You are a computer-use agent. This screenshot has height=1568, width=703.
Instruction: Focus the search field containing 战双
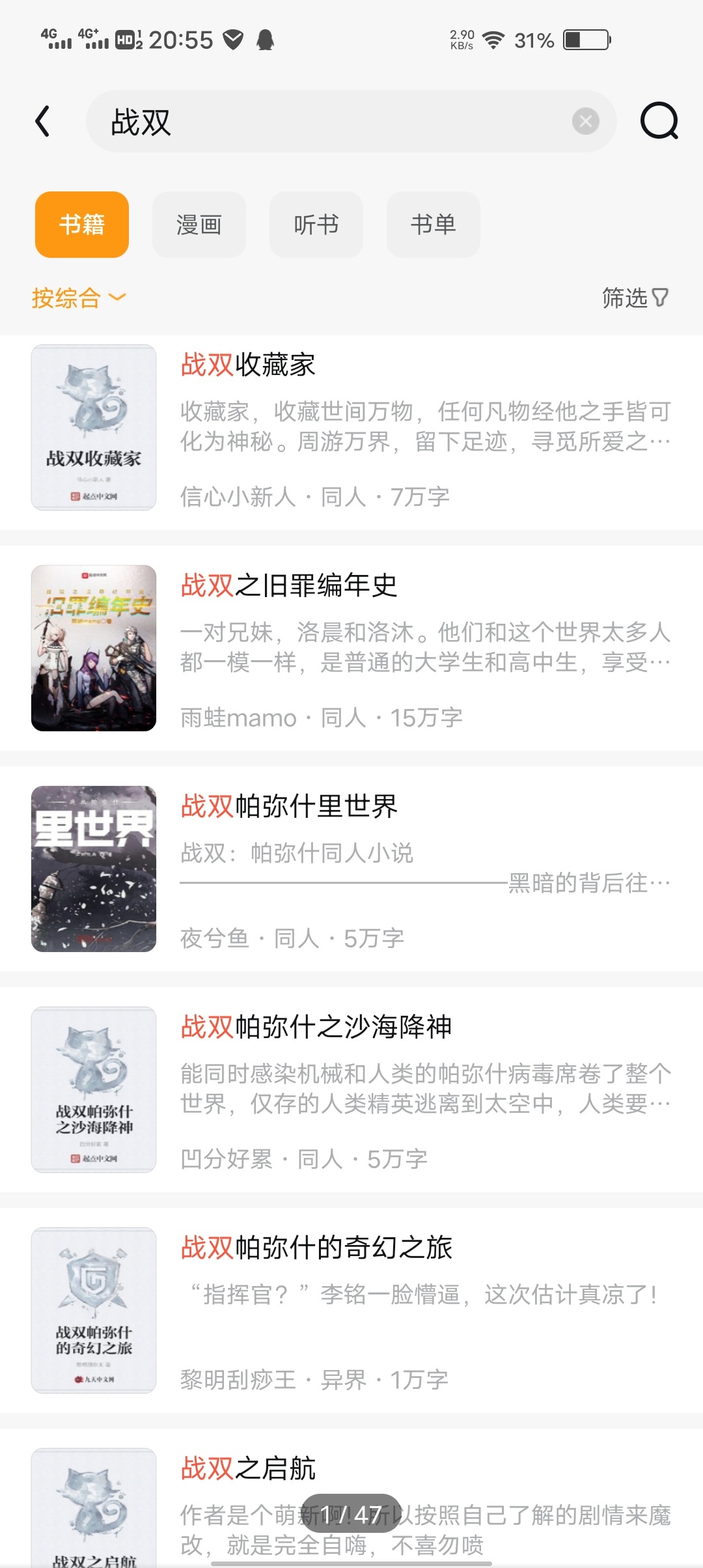tap(325, 121)
